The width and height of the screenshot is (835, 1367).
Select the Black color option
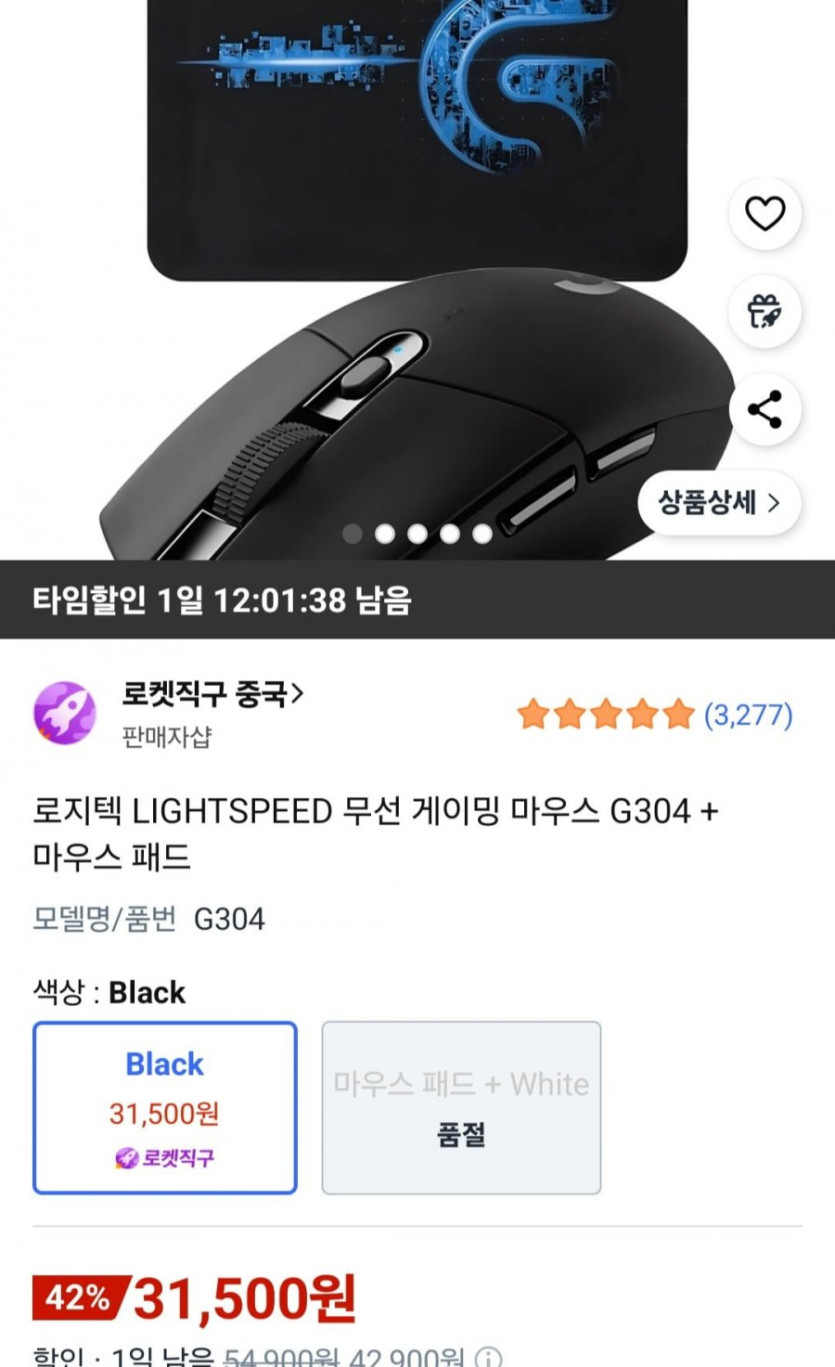pyautogui.click(x=165, y=1107)
